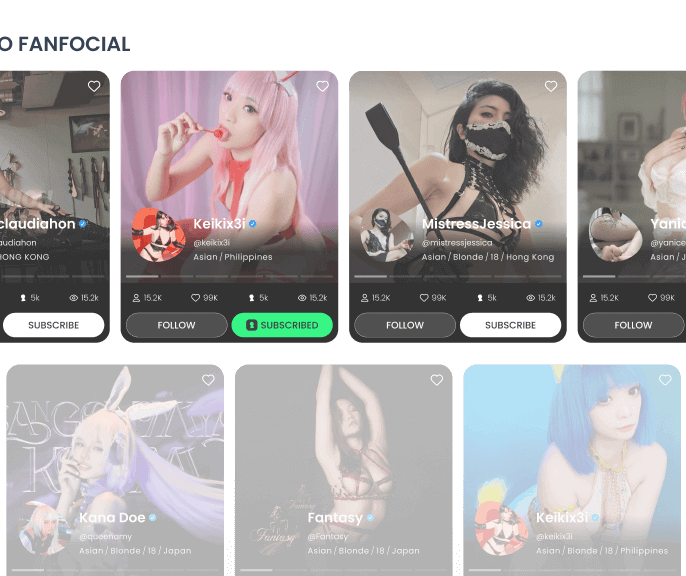Like Kana Doe's card with the heart
The height and width of the screenshot is (576, 686).
point(208,380)
